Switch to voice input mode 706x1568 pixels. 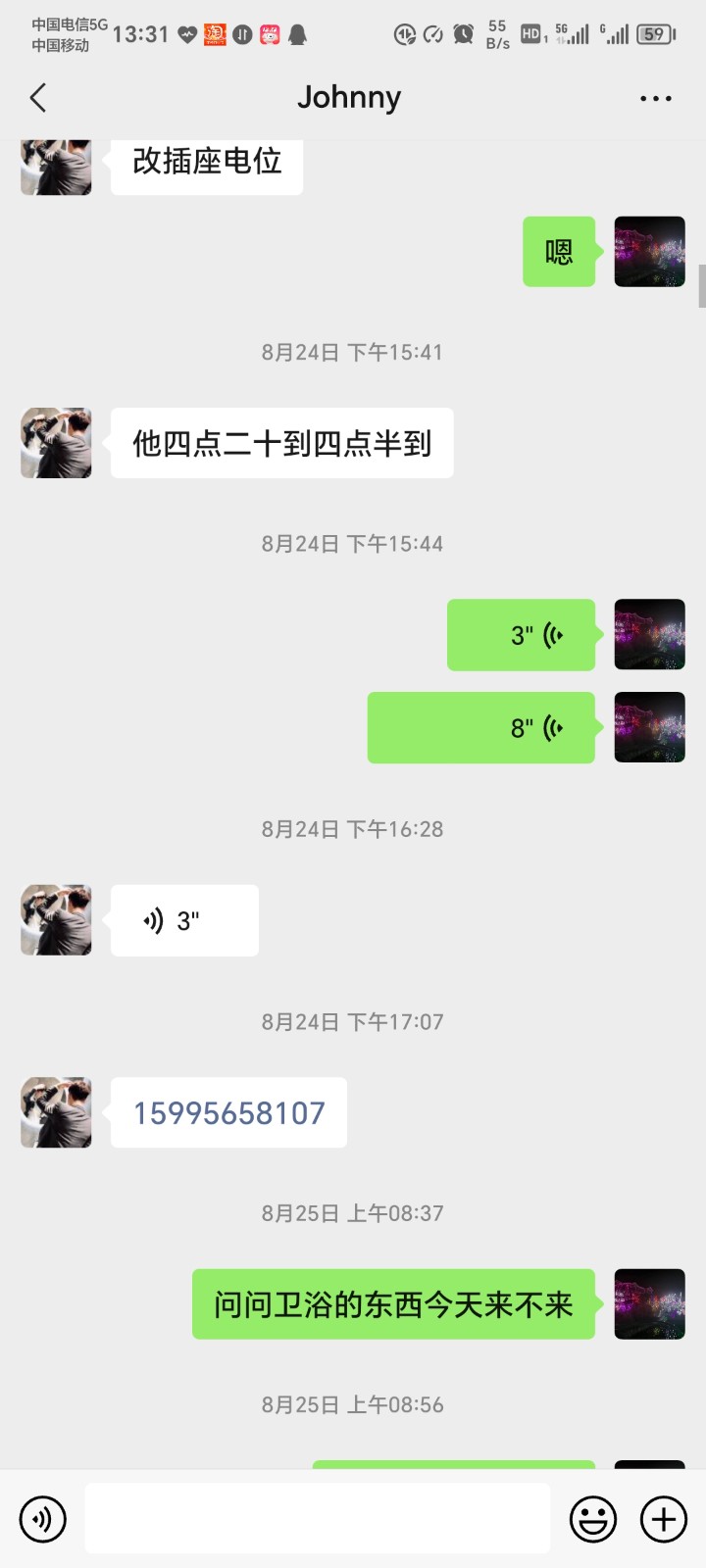[x=42, y=1519]
